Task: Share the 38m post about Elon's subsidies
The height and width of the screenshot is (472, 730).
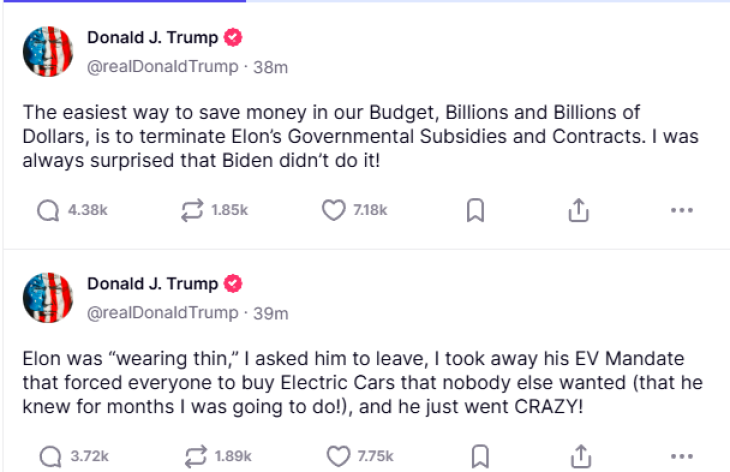Action: (578, 211)
